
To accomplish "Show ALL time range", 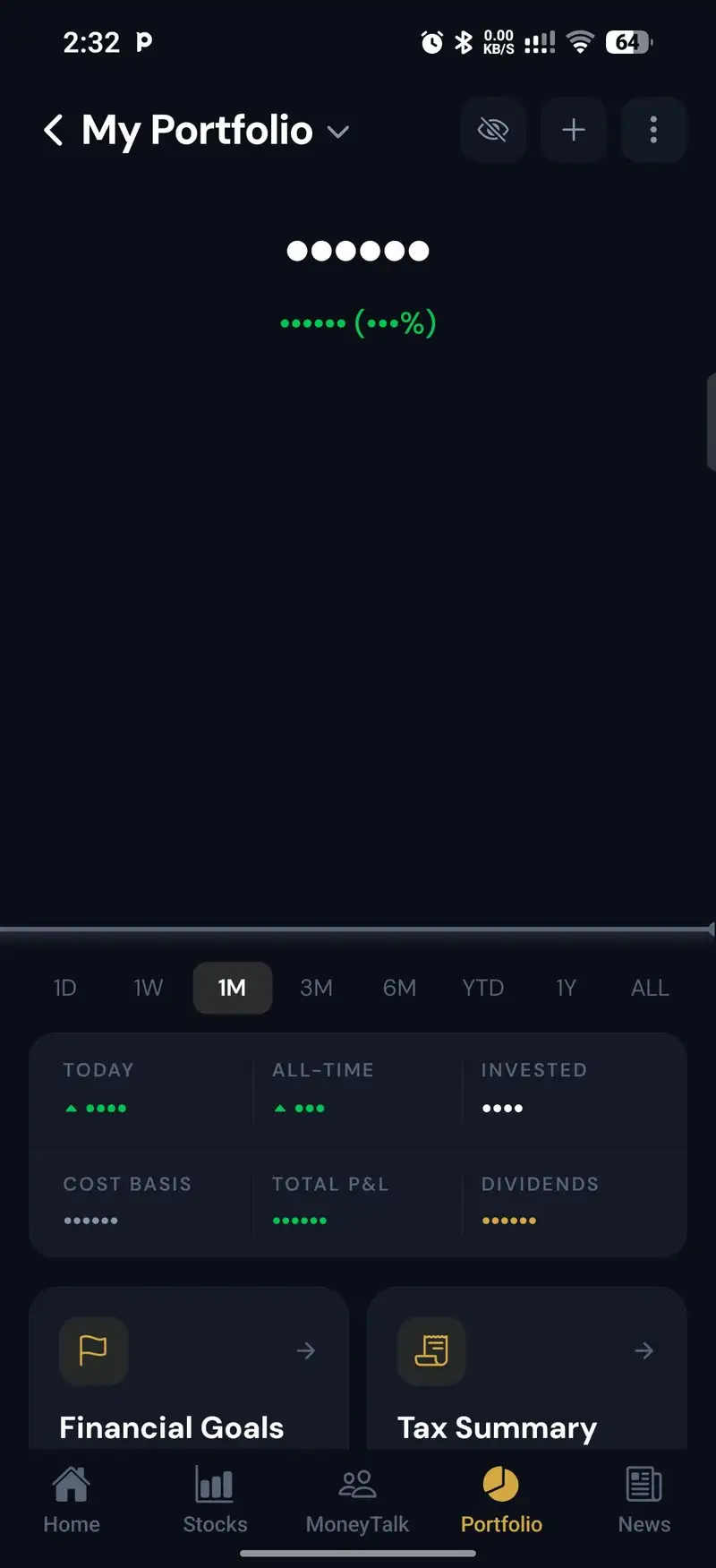I will point(650,988).
